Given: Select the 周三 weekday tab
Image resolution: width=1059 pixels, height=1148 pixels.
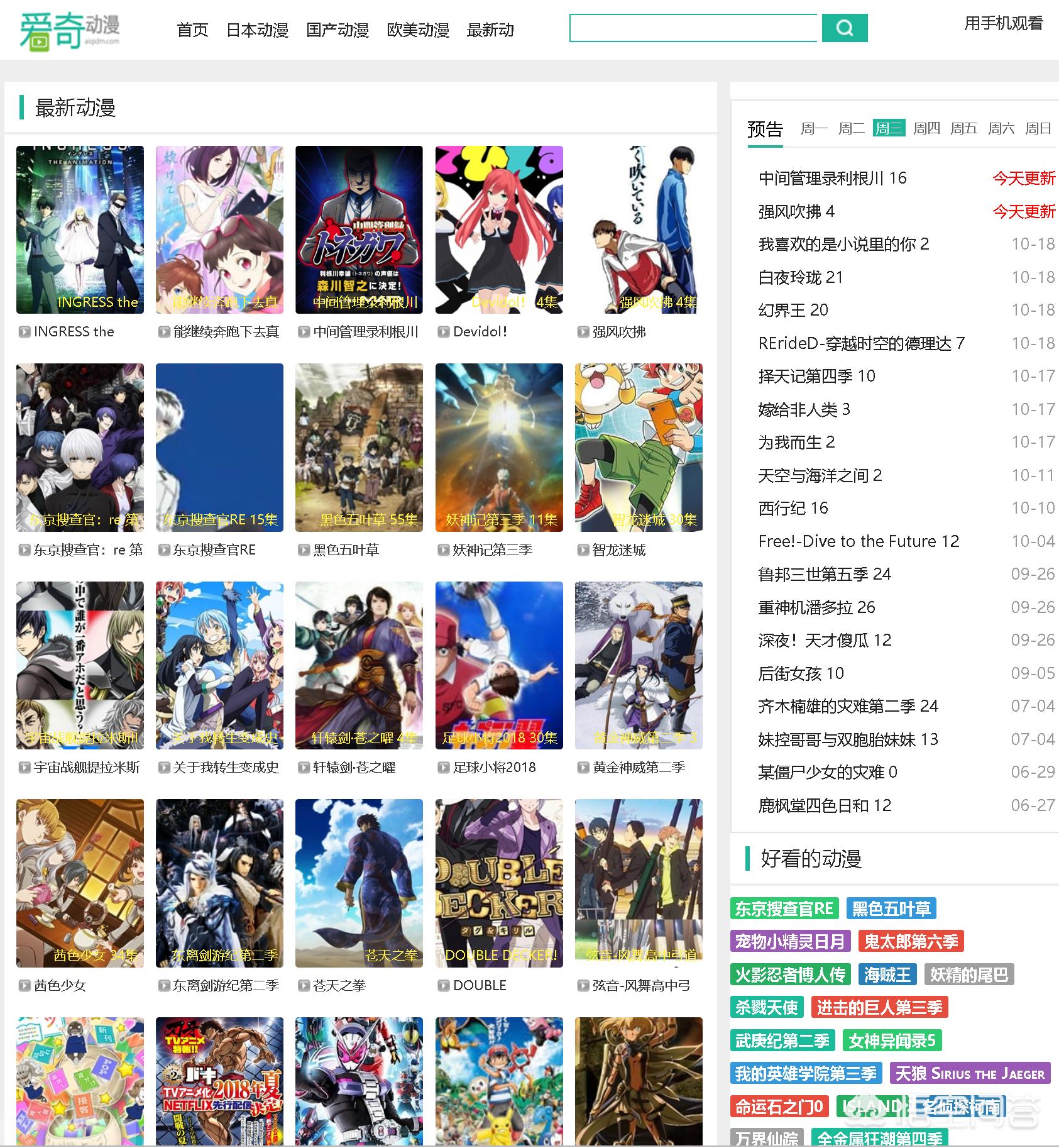Looking at the screenshot, I should tap(889, 128).
